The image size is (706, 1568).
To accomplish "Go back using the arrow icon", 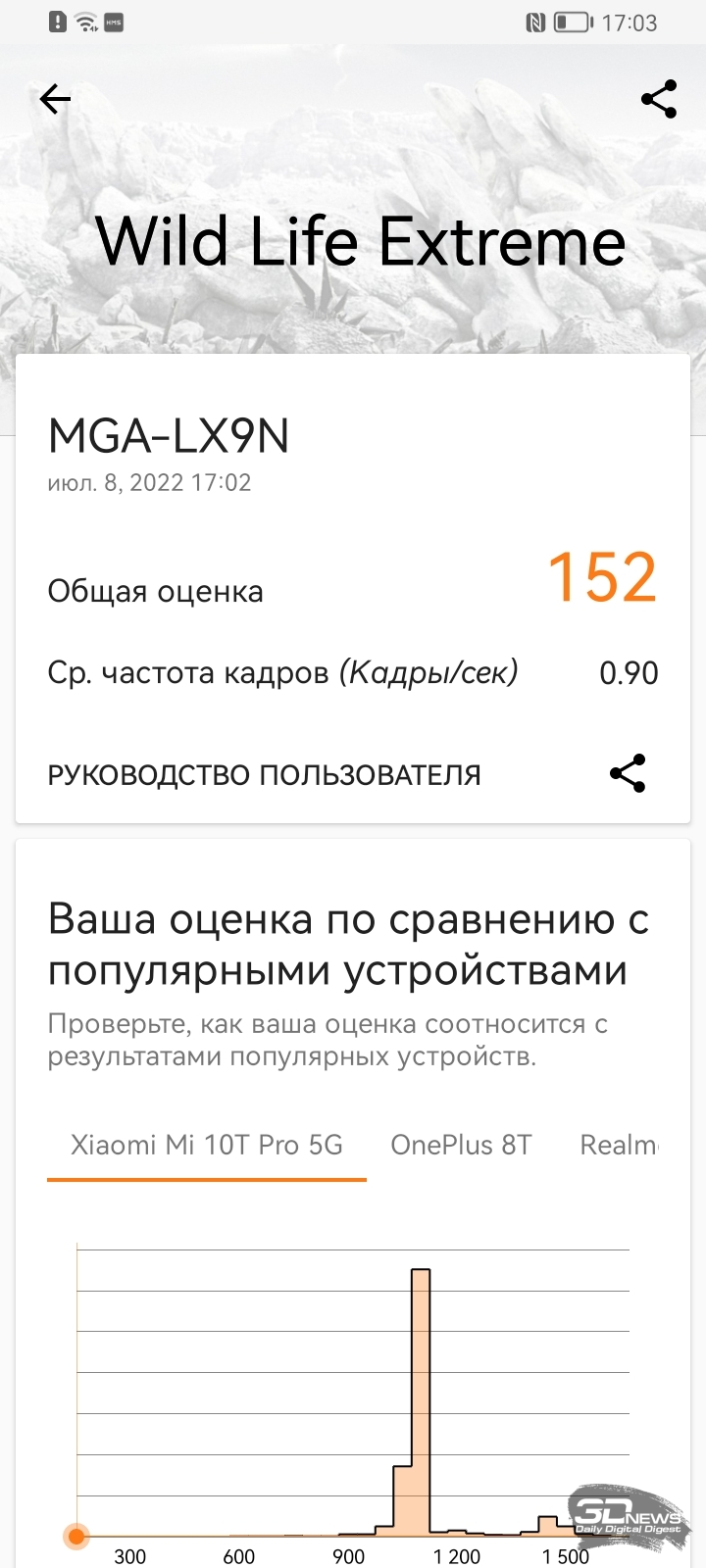I will [55, 99].
